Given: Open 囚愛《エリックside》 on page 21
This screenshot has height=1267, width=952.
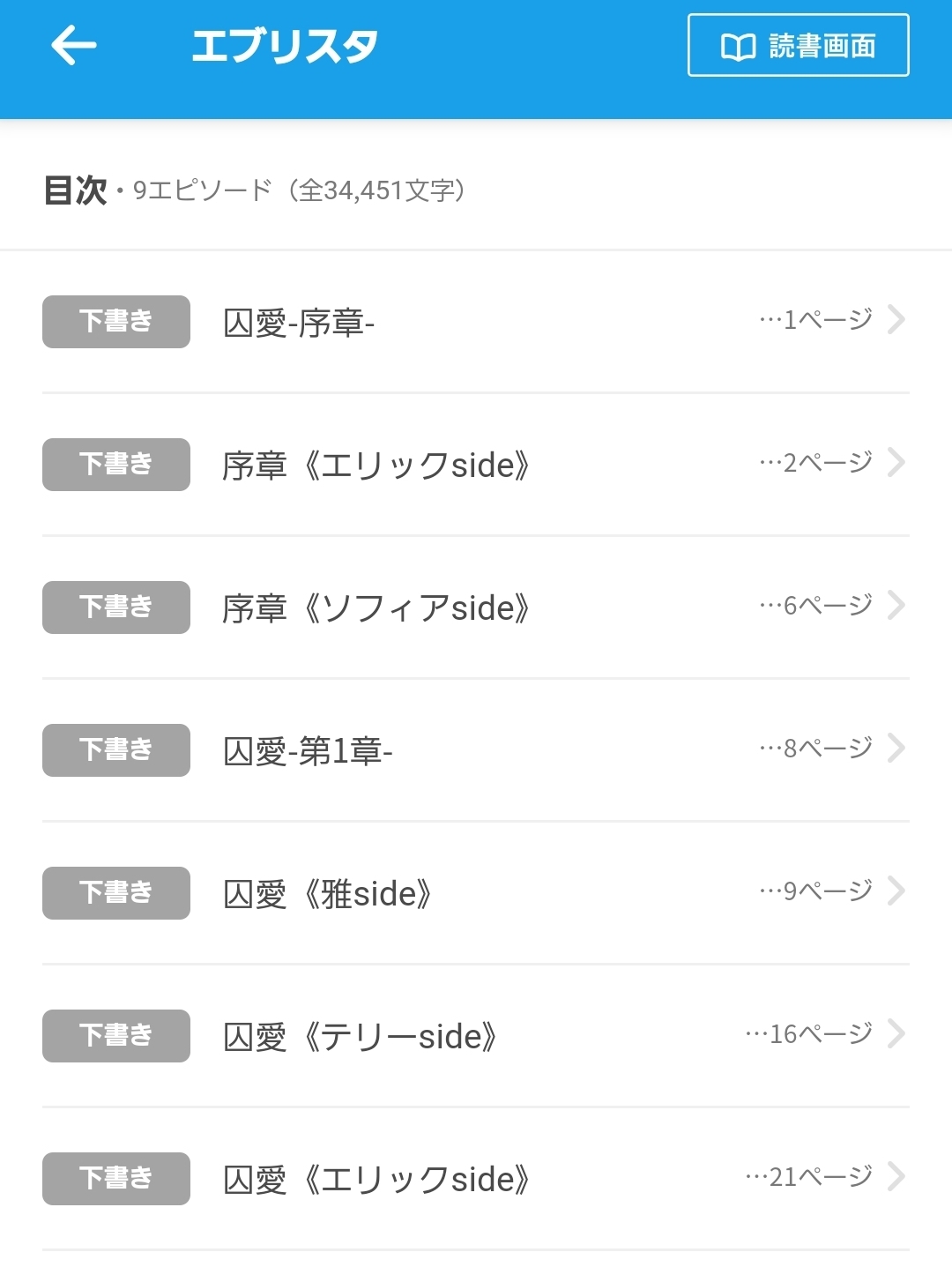Looking at the screenshot, I should [x=476, y=1179].
